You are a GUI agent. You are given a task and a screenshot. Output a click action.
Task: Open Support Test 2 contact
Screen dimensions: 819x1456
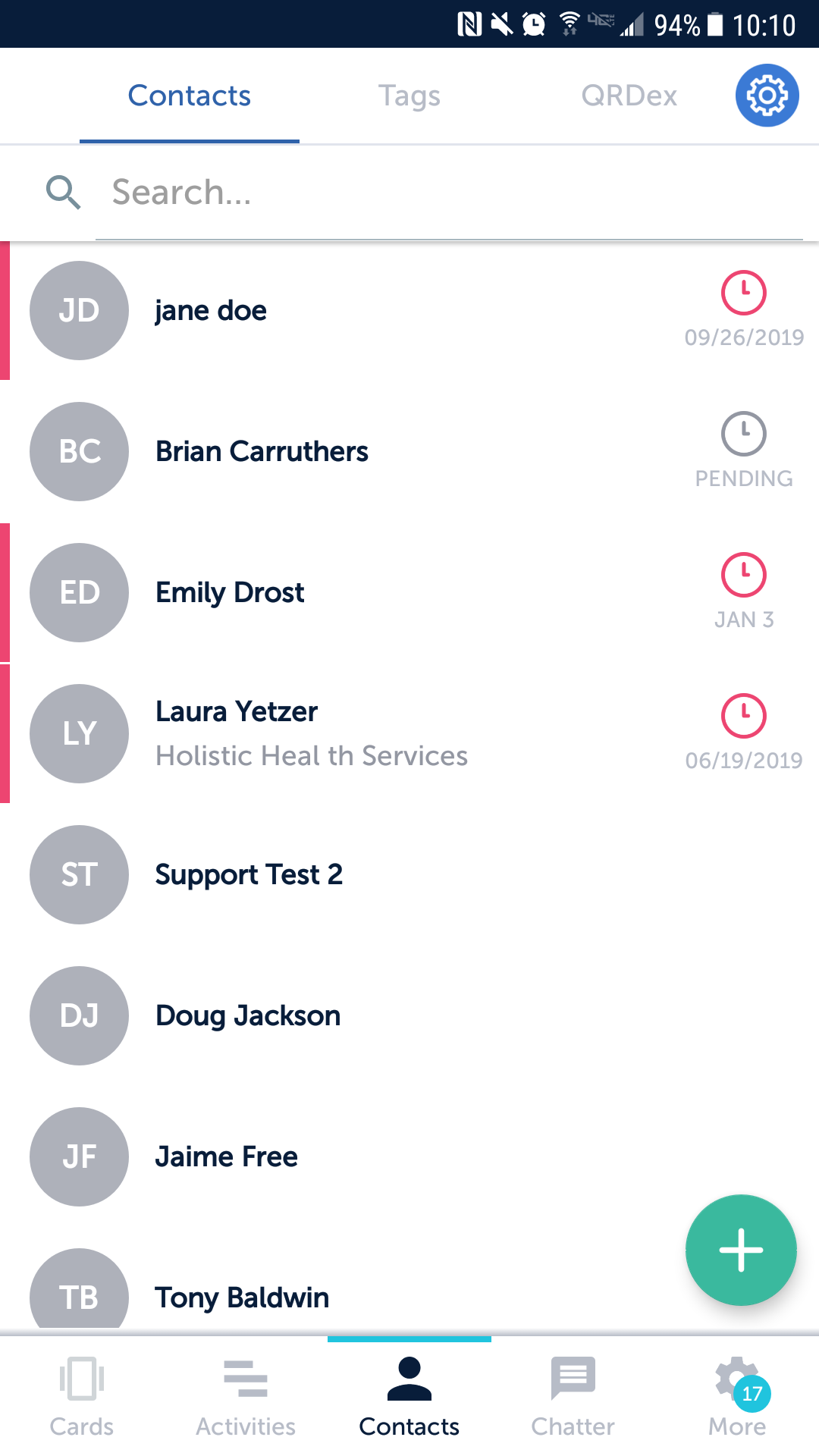249,875
